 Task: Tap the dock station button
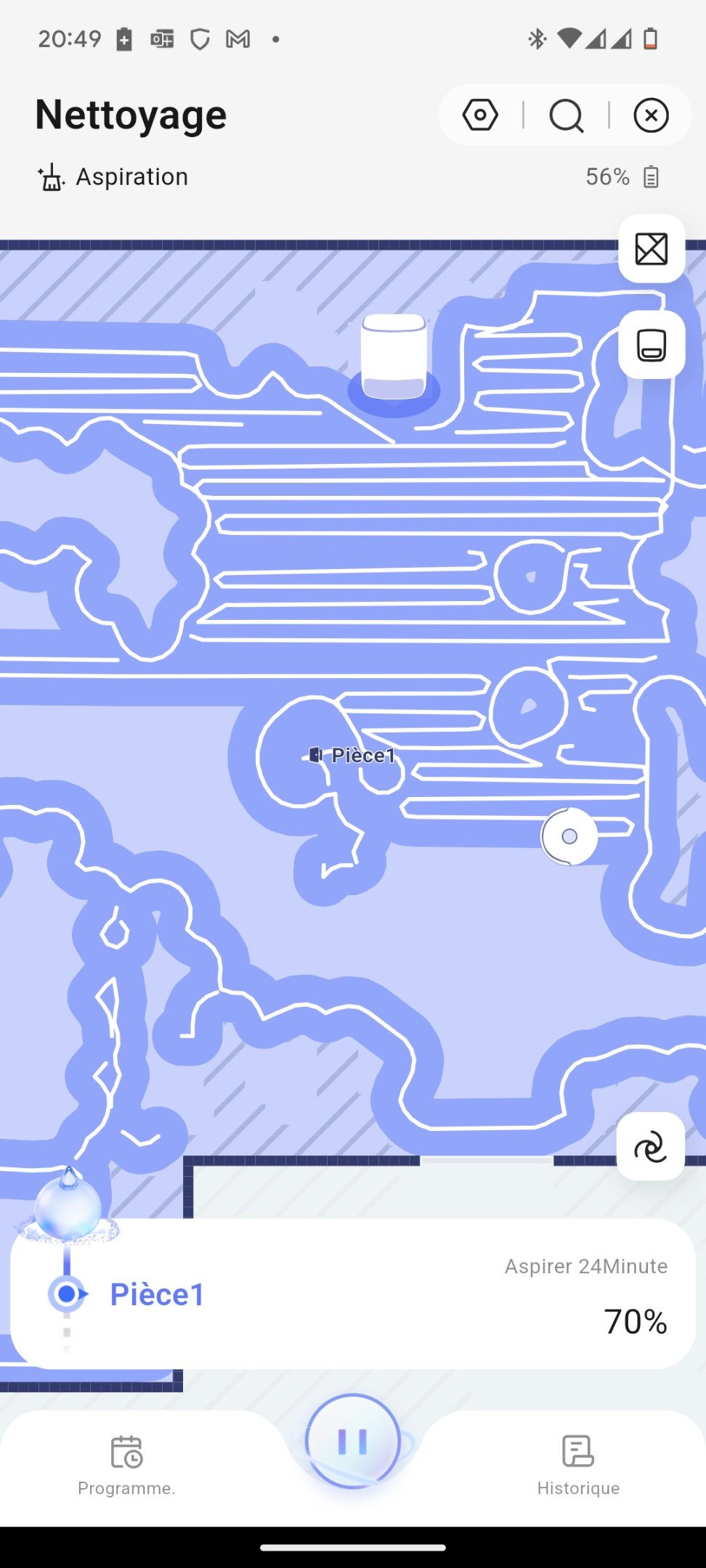tap(651, 346)
